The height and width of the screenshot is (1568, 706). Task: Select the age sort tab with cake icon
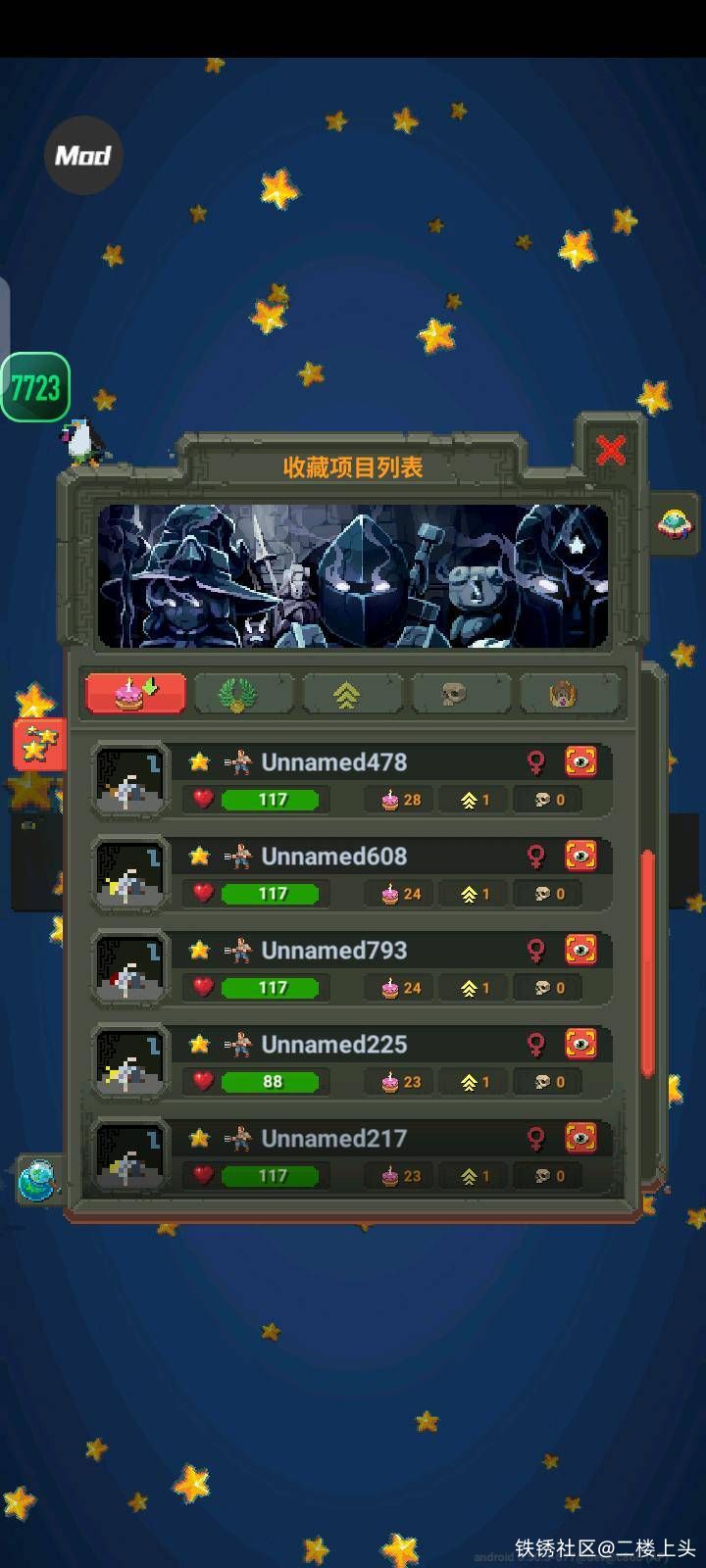click(x=135, y=694)
